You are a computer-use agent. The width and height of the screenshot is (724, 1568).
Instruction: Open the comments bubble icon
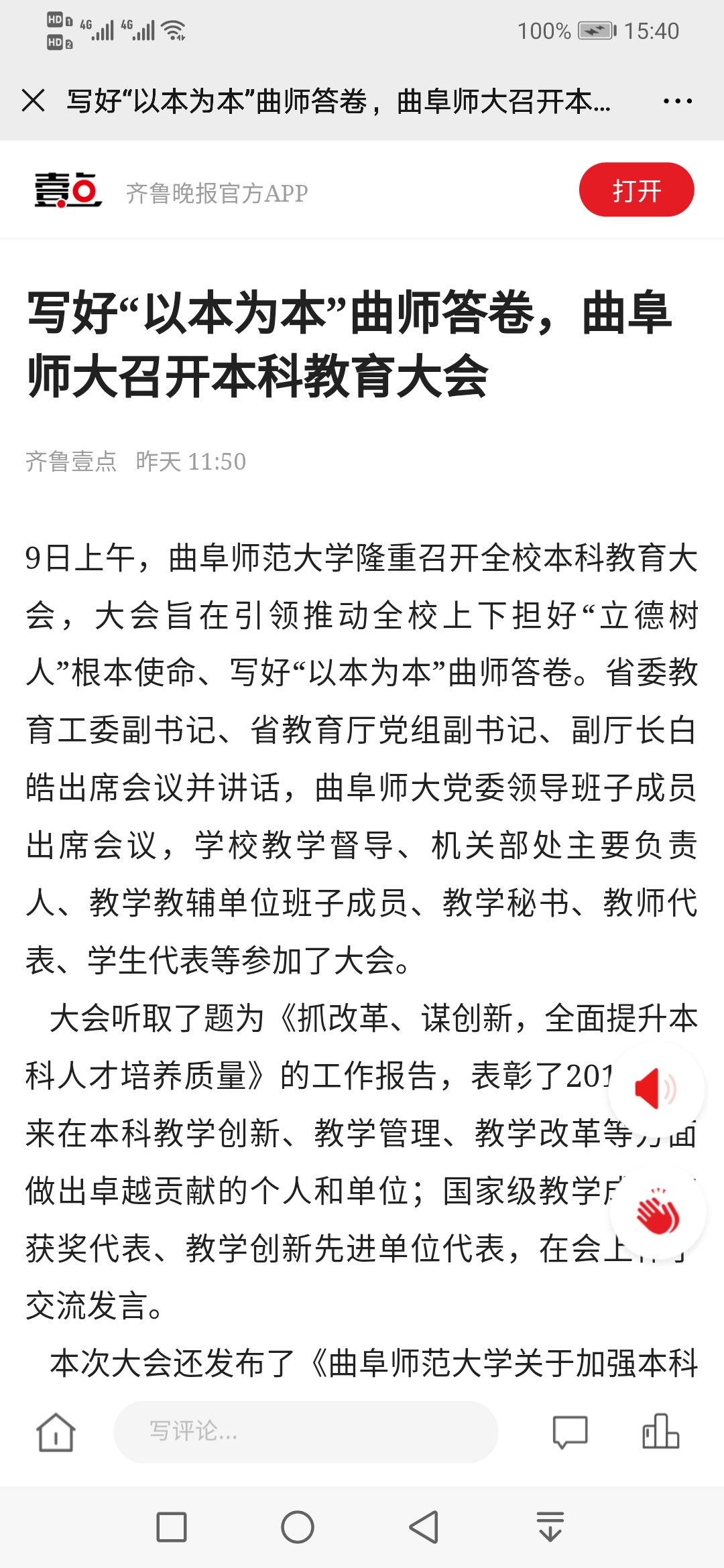tap(570, 1433)
